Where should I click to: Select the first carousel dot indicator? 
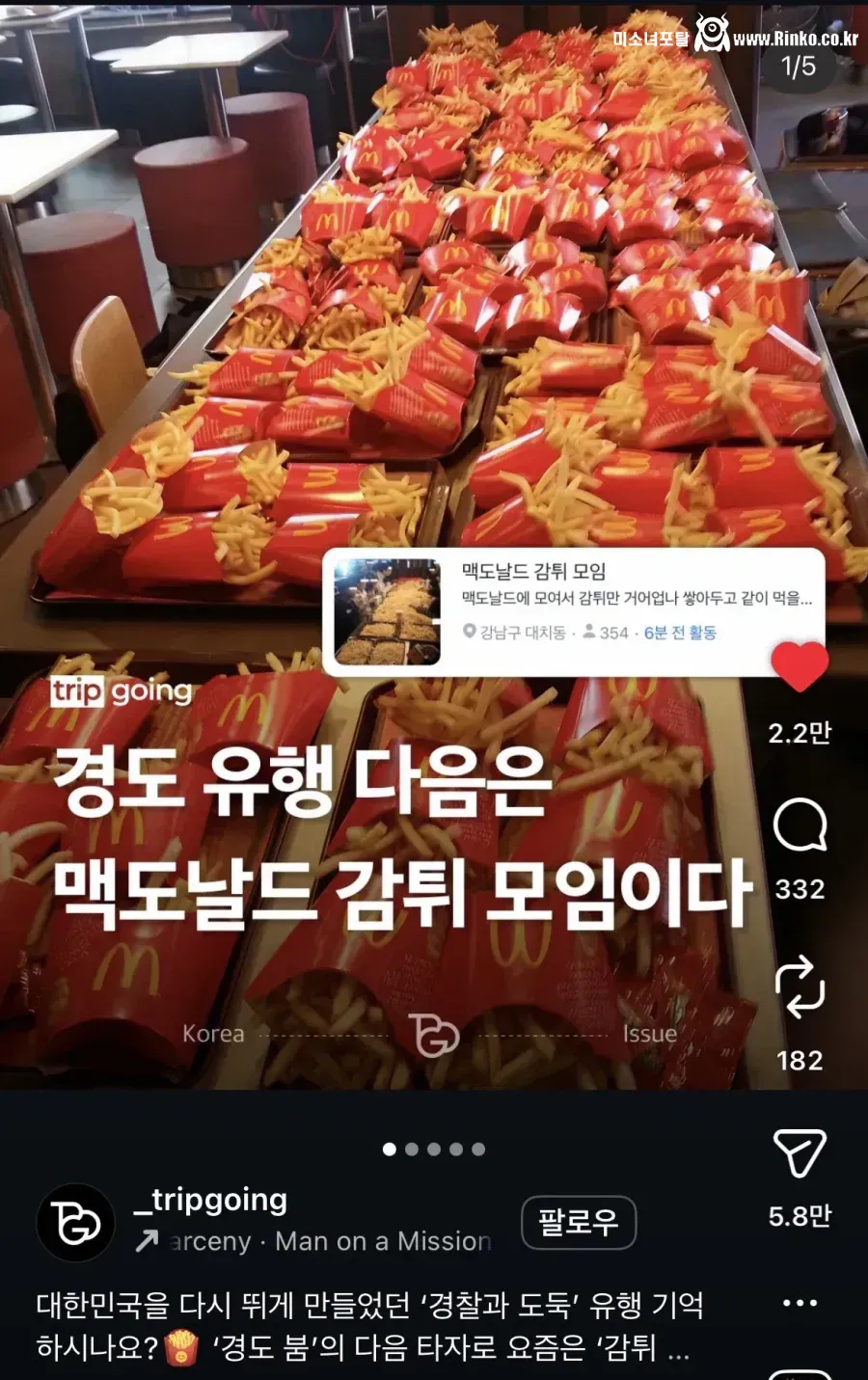point(390,1149)
